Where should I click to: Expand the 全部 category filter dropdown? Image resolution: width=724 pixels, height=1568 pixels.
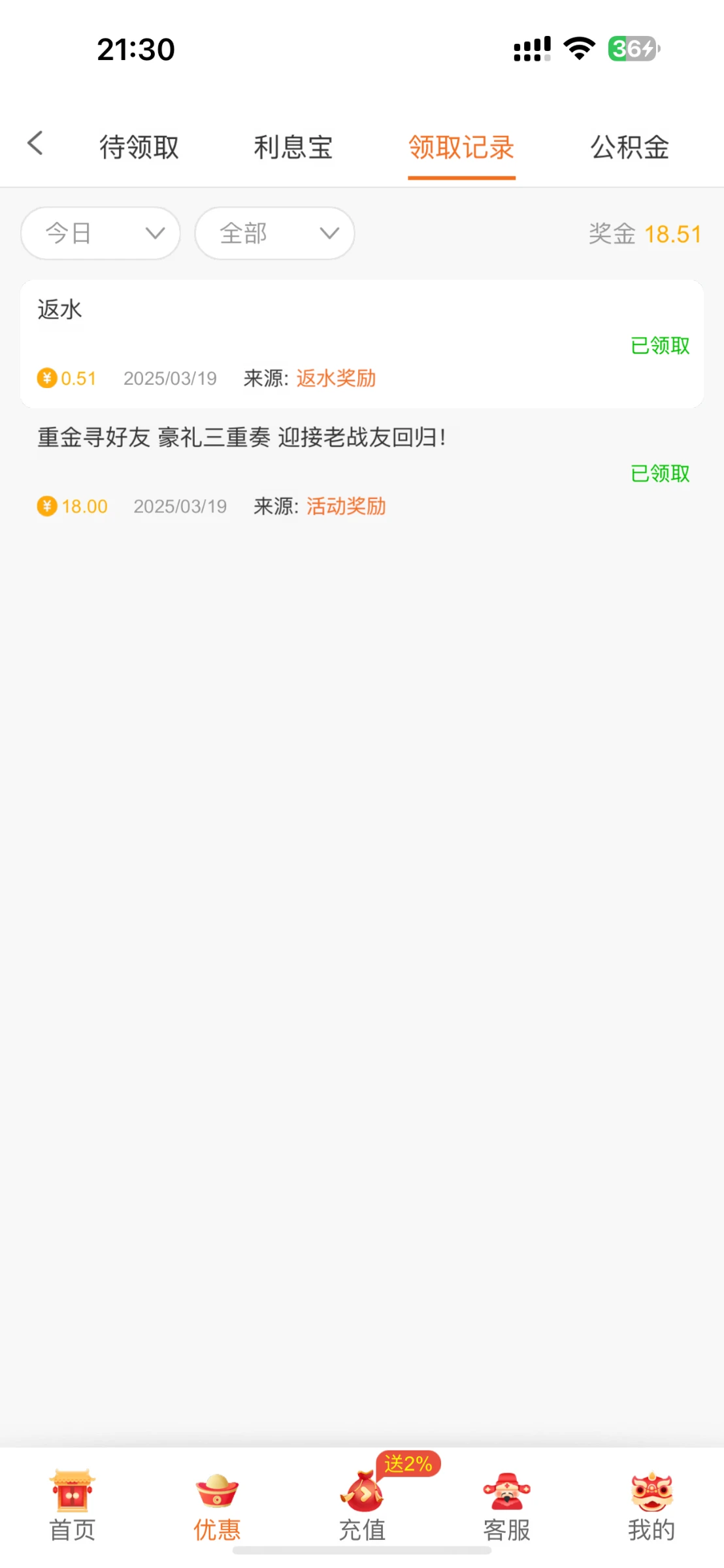(x=274, y=233)
